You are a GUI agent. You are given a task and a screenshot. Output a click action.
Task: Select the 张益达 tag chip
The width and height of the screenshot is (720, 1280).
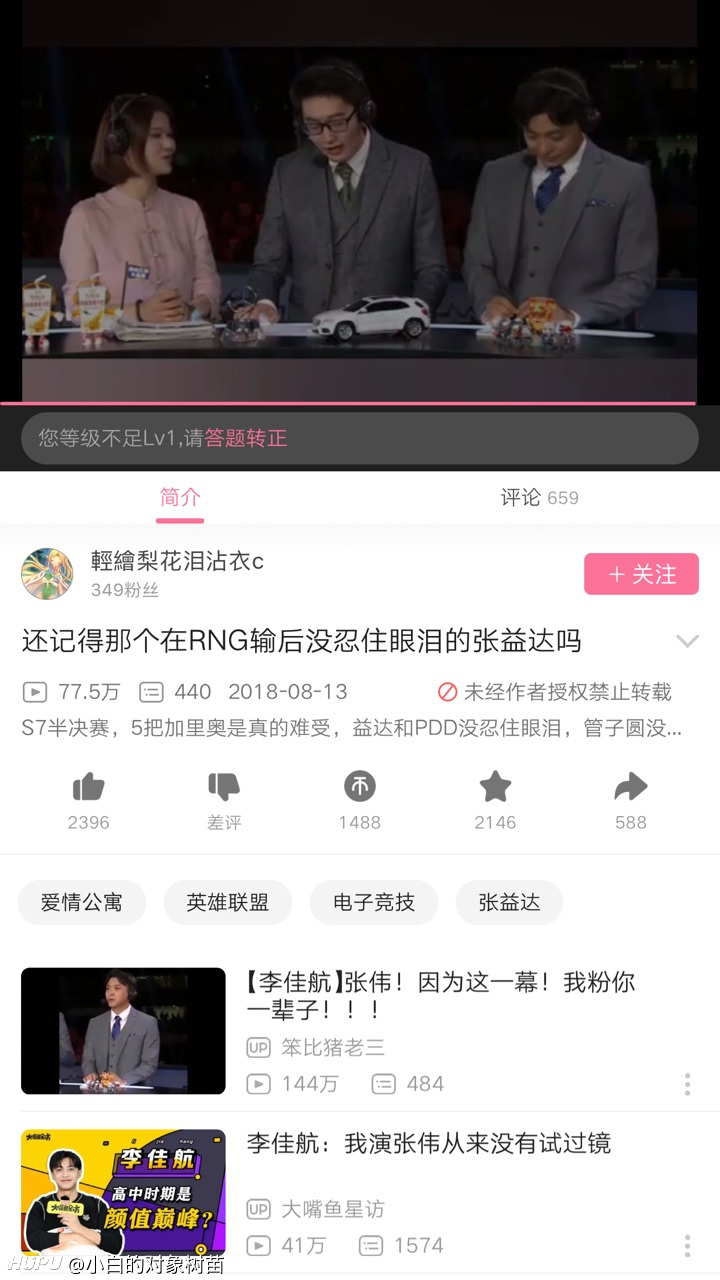509,903
